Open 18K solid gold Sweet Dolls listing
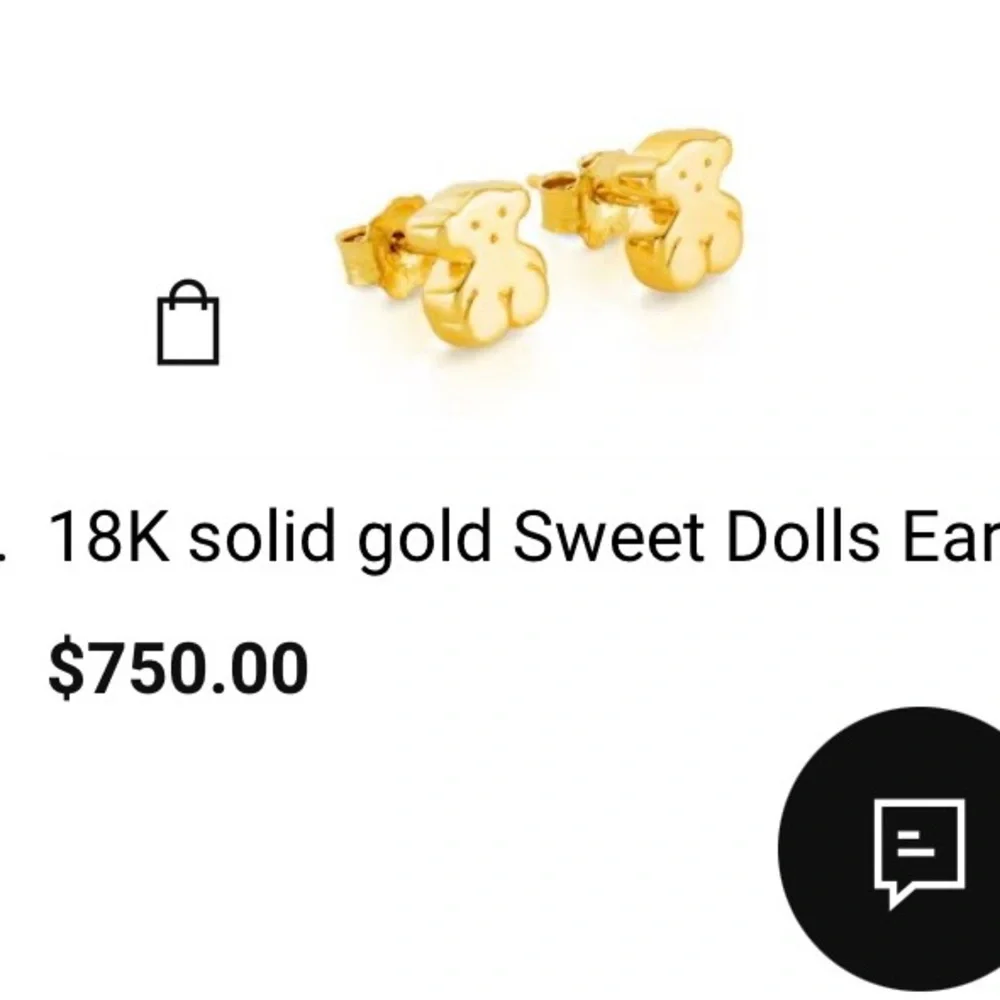Image resolution: width=1000 pixels, height=1000 pixels. click(x=524, y=536)
